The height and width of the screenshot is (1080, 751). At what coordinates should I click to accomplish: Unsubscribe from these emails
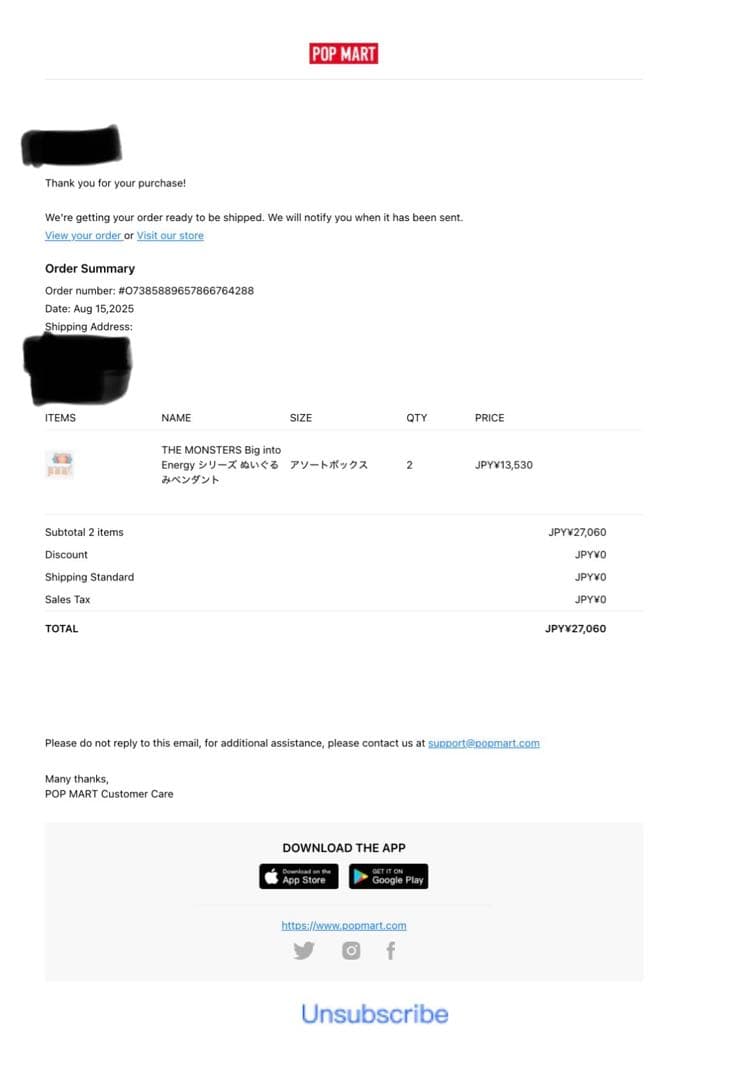(375, 1014)
